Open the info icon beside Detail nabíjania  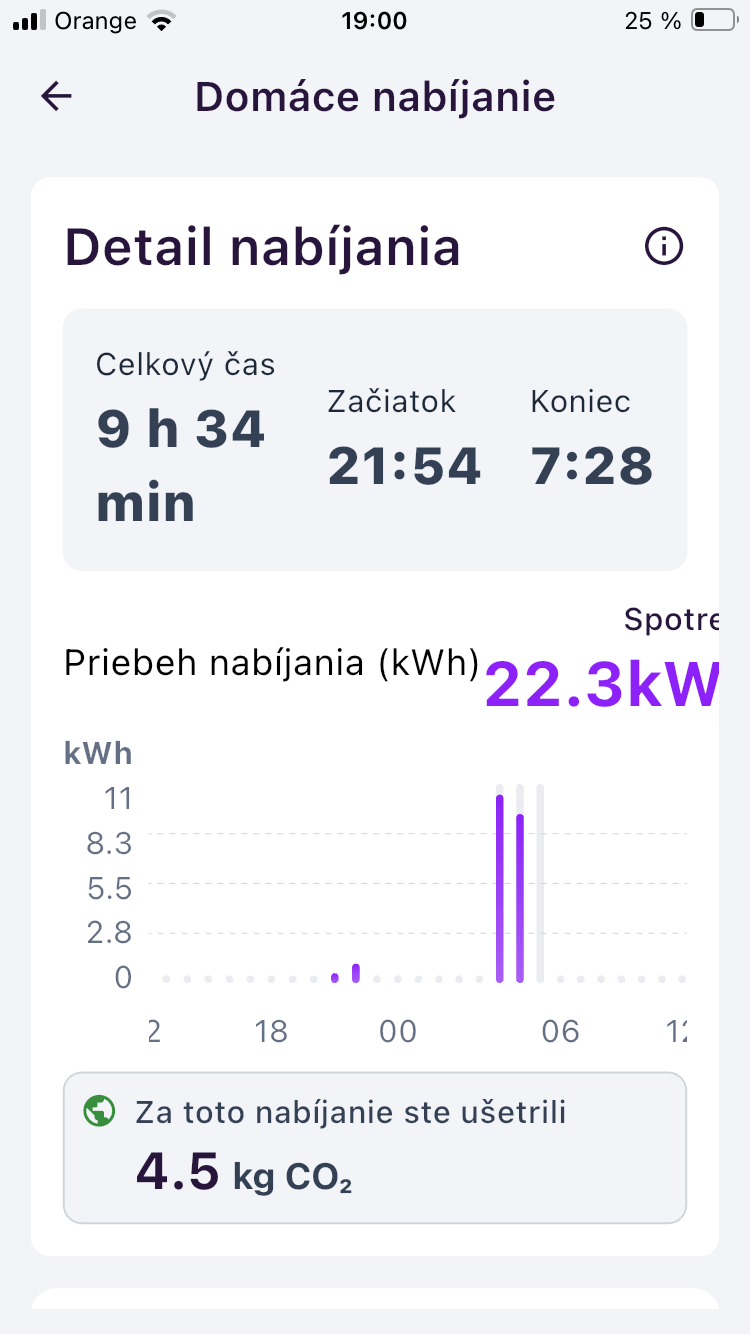point(664,246)
